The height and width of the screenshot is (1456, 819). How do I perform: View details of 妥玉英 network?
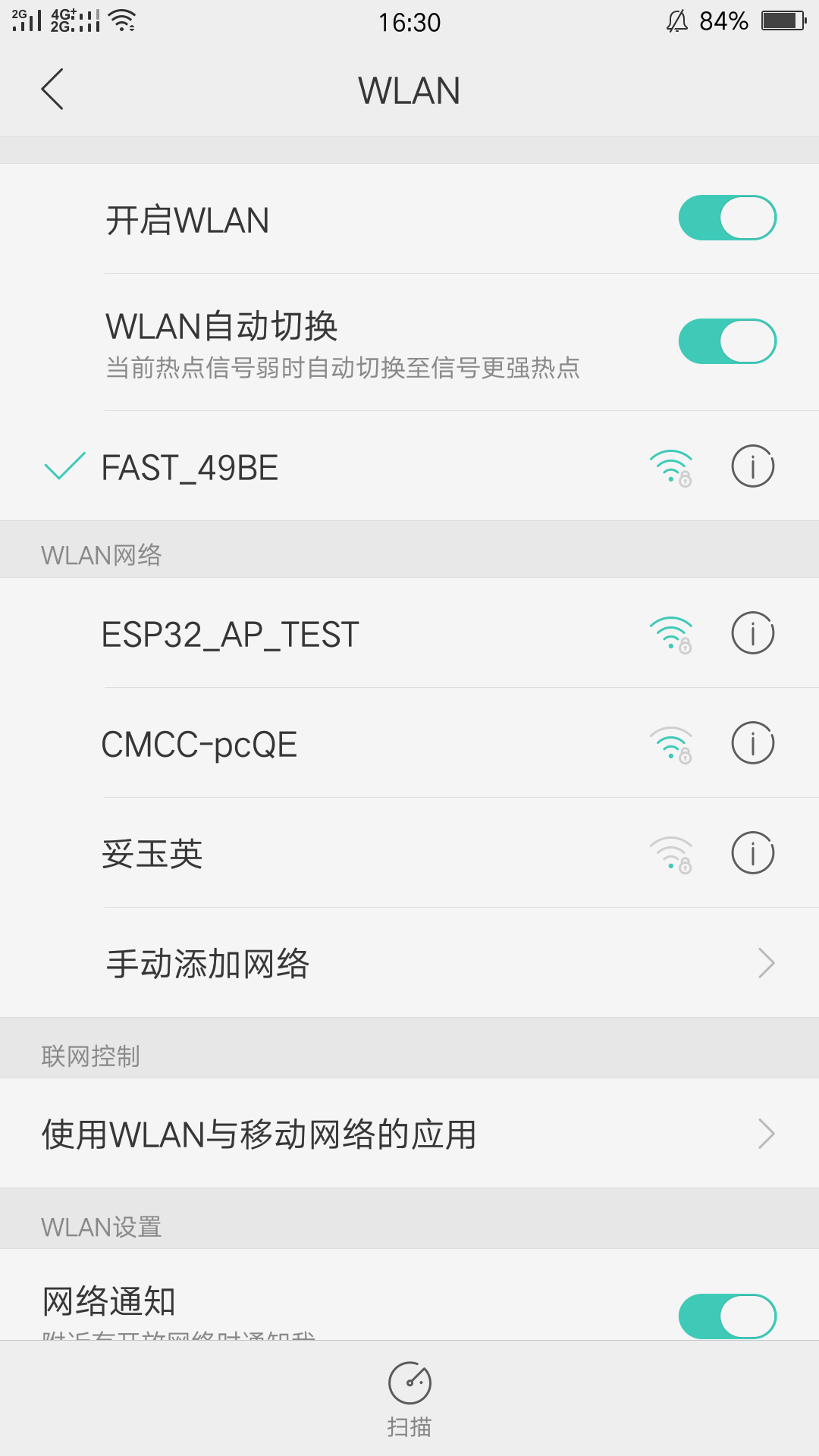(752, 852)
